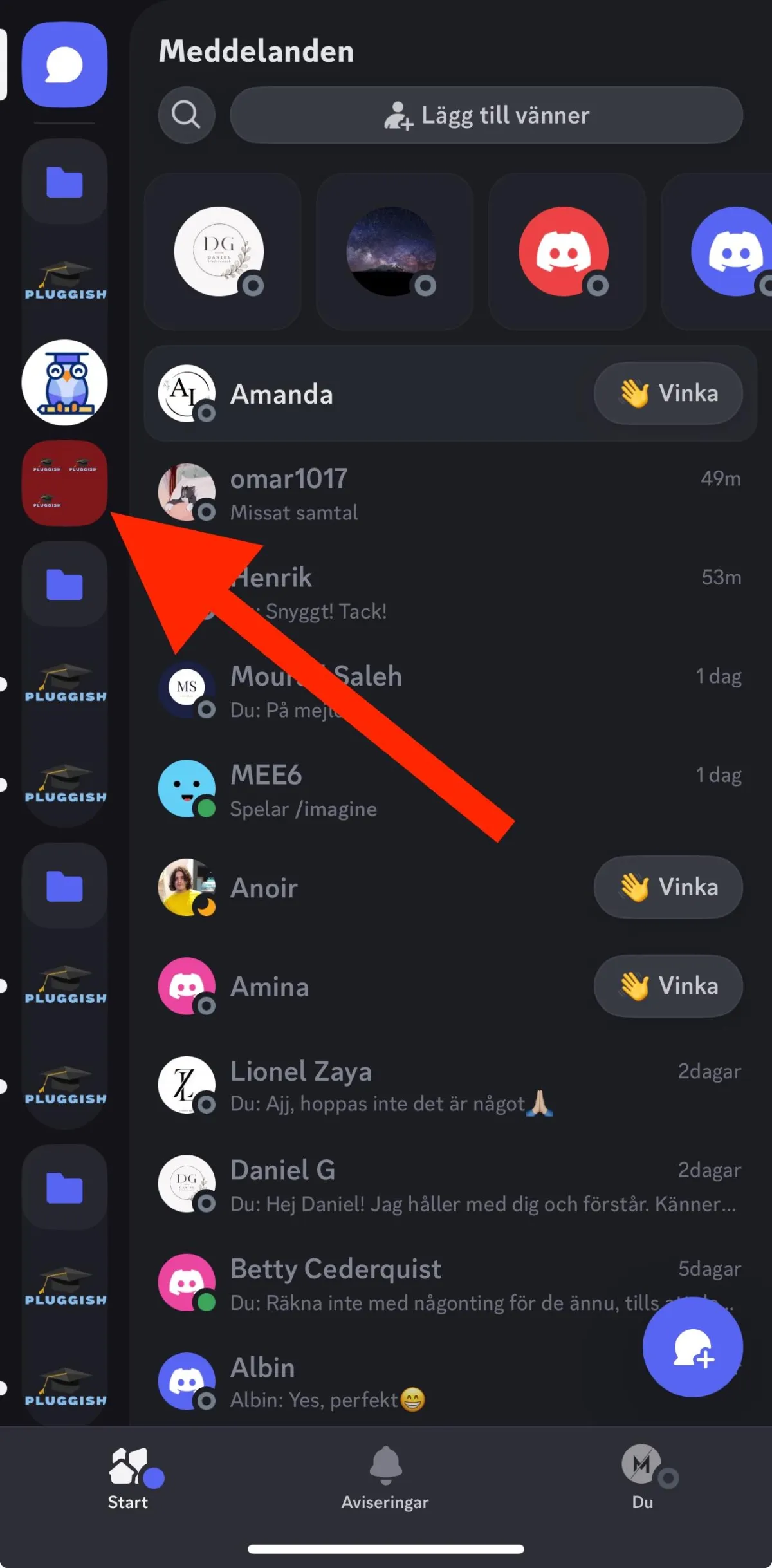Tap Lägg till vänner button
Viewport: 772px width, 1568px height.
coord(486,115)
